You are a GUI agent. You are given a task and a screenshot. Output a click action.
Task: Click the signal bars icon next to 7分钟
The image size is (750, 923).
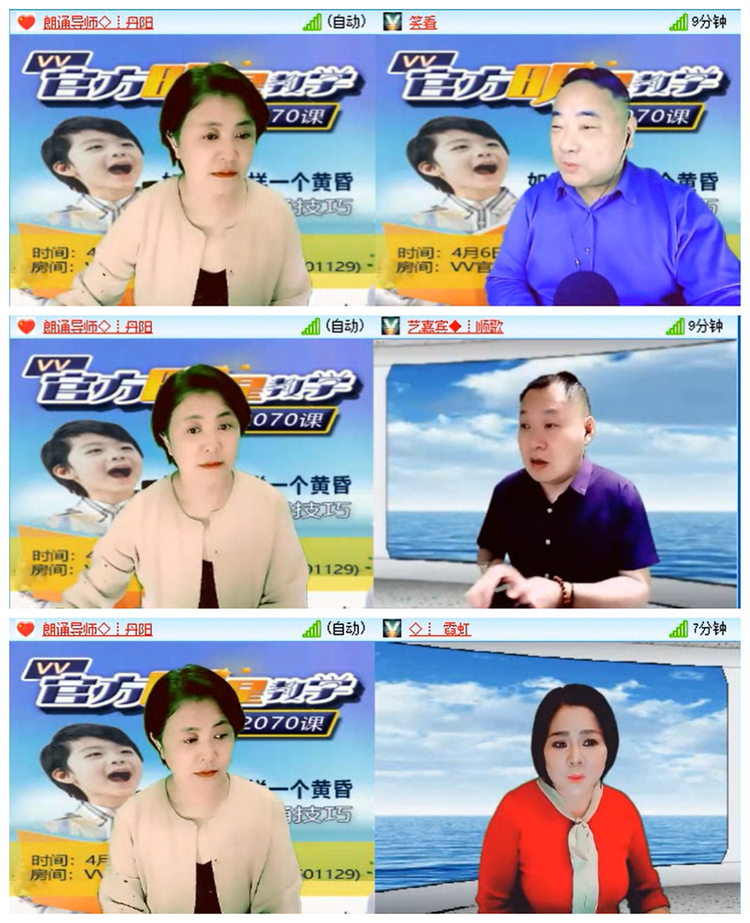(x=680, y=631)
